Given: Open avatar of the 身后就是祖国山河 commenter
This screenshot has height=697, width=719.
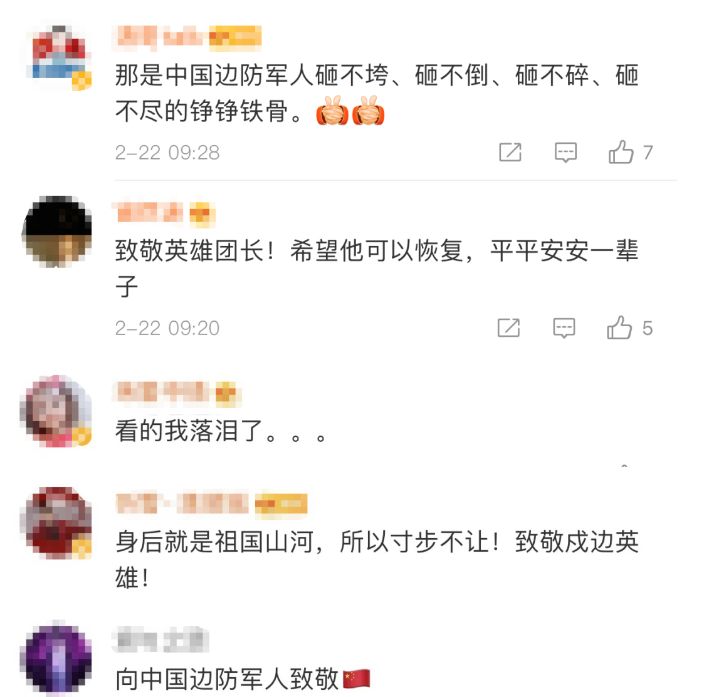Looking at the screenshot, I should (x=56, y=521).
